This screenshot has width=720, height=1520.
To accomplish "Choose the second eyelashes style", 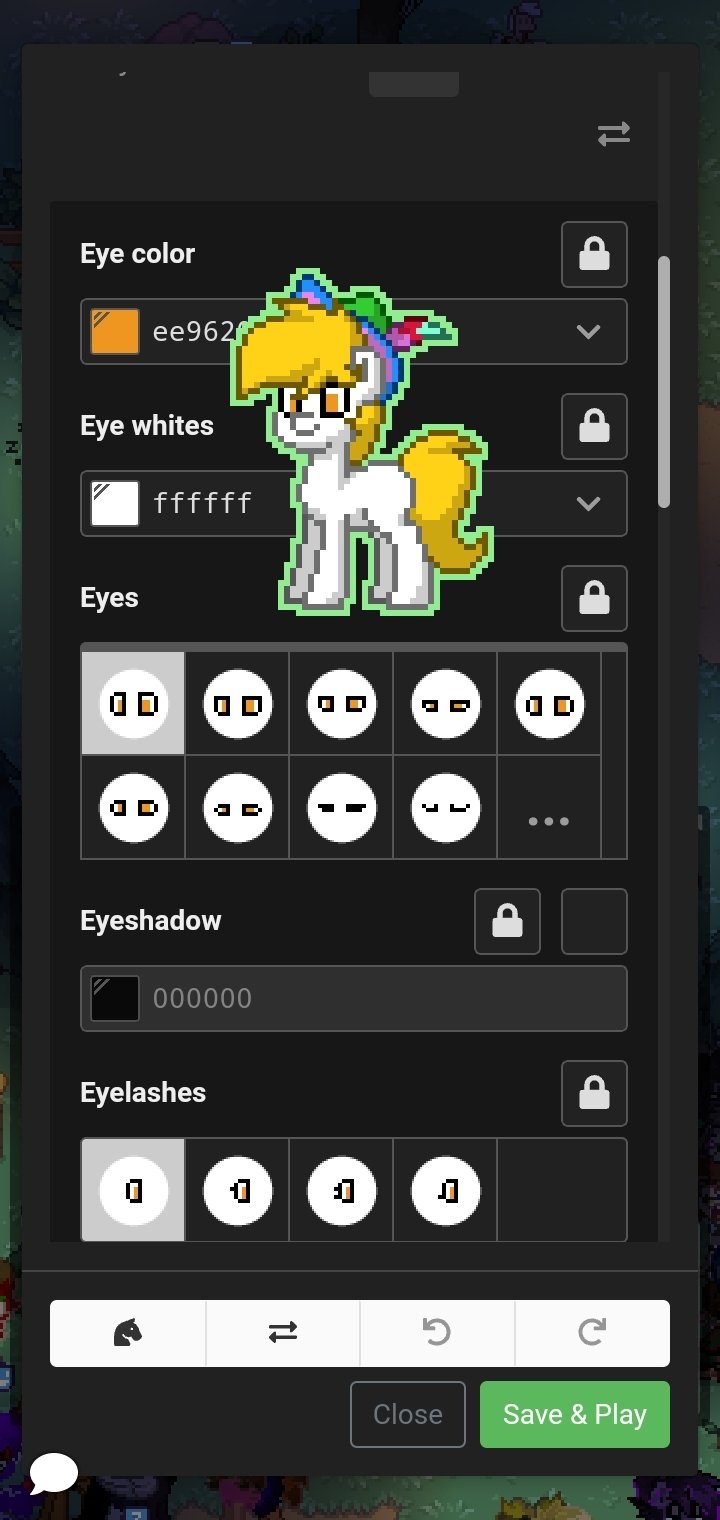I will coord(237,1190).
